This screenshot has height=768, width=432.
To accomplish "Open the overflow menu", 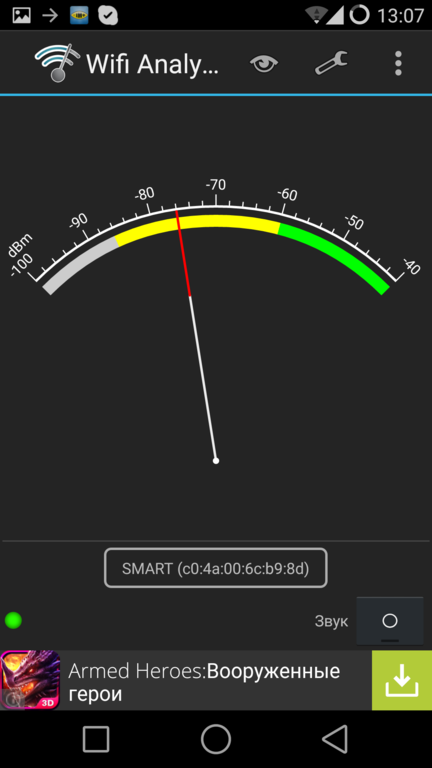I will pyautogui.click(x=398, y=63).
